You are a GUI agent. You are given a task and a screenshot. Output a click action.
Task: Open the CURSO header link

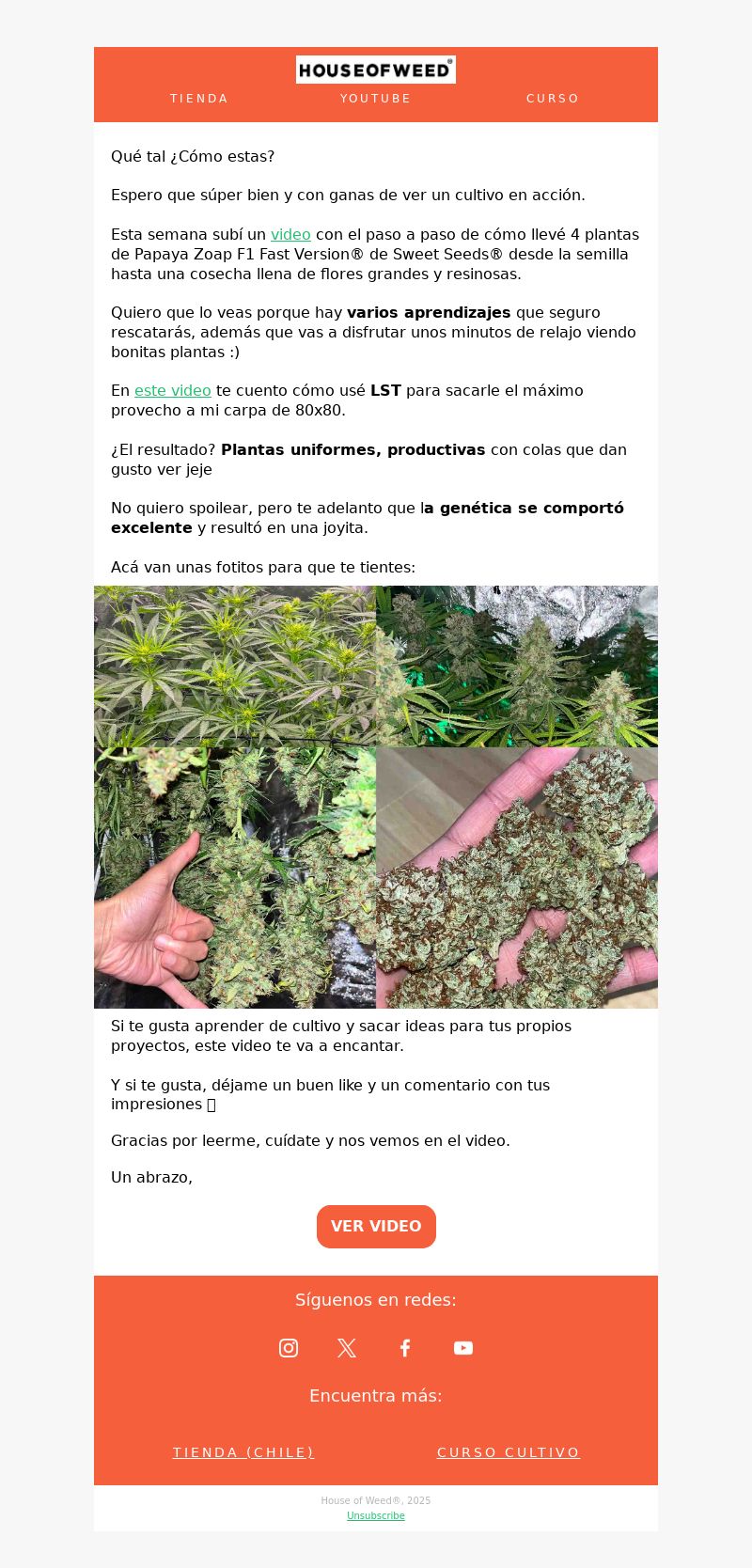(553, 99)
